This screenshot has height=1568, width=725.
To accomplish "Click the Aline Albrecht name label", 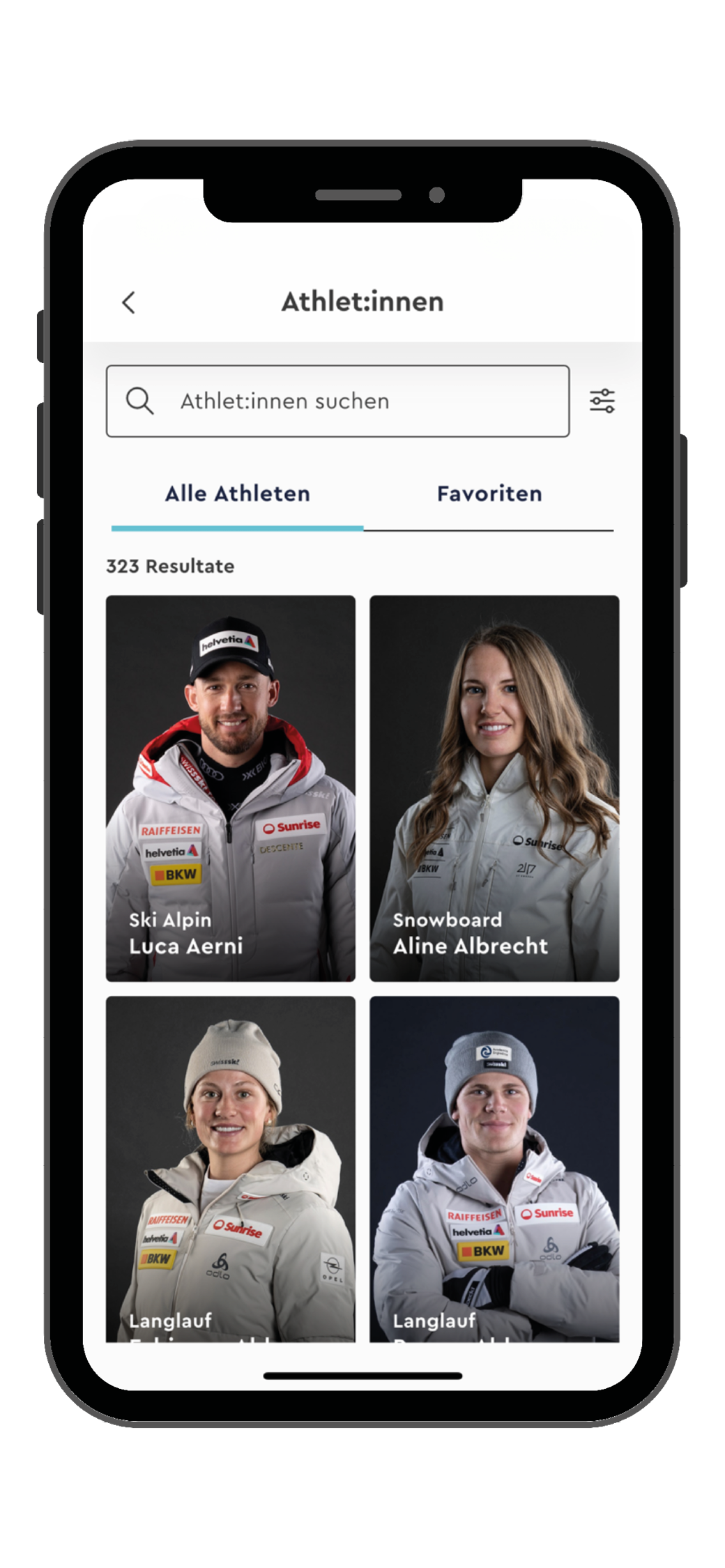I will point(471,946).
